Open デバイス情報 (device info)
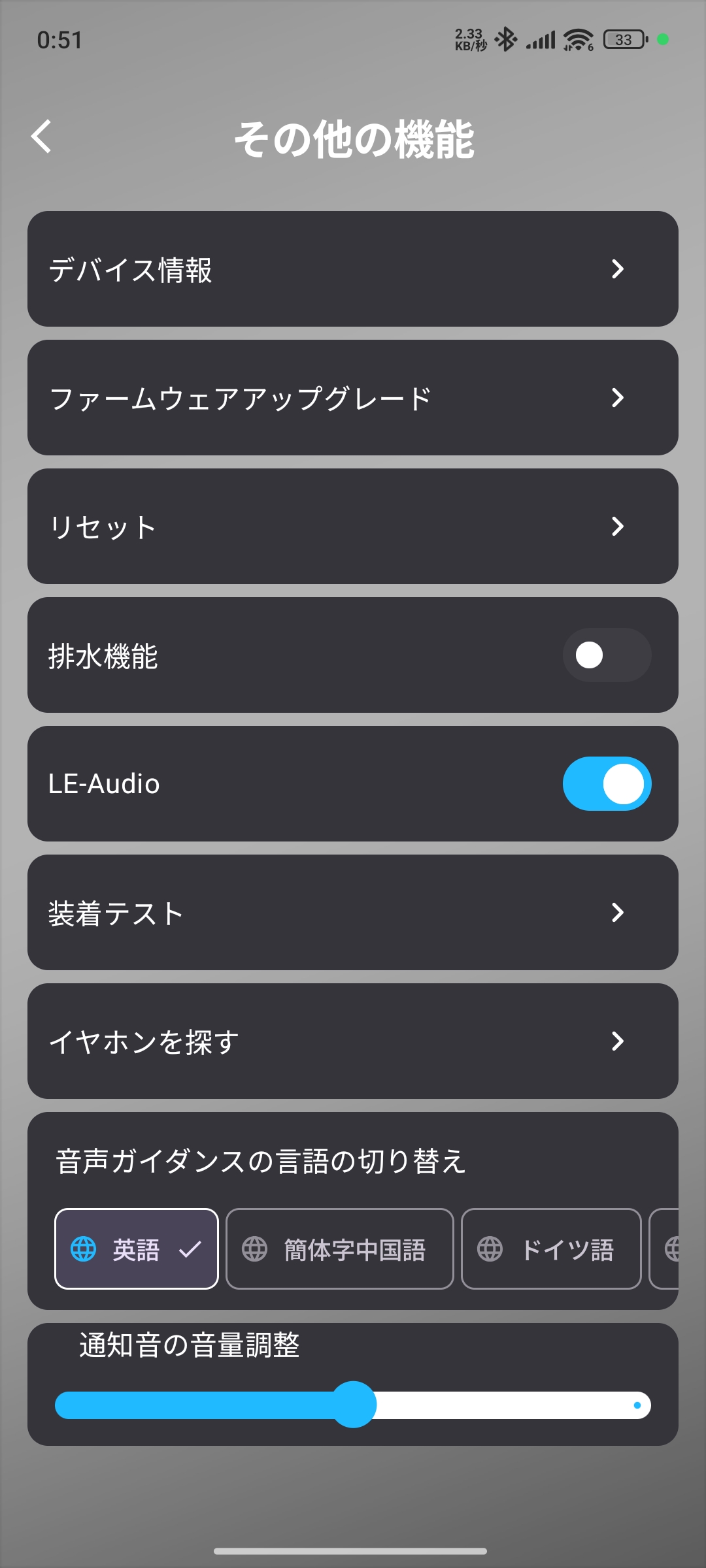This screenshot has width=706, height=1568. (x=353, y=269)
